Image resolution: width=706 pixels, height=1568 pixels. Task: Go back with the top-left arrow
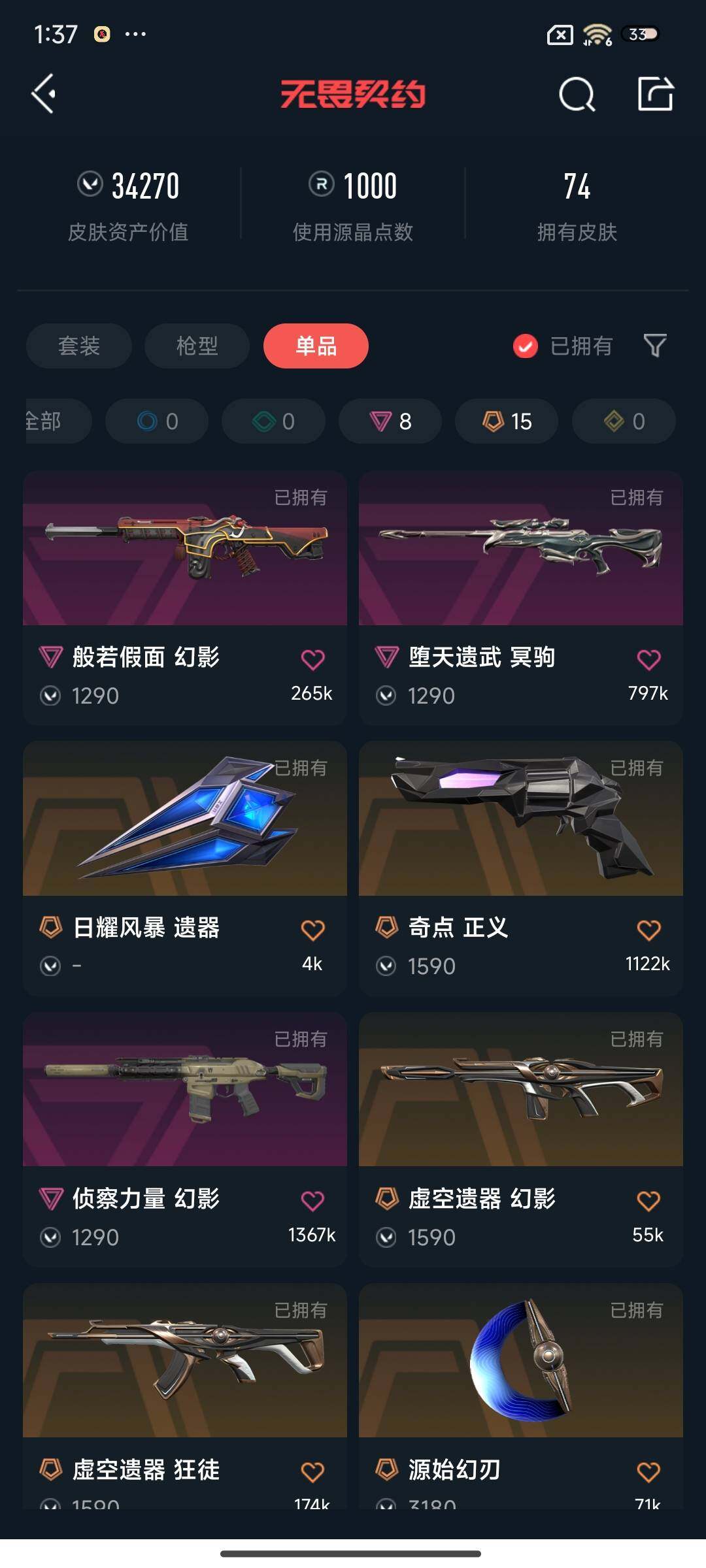coord(43,94)
